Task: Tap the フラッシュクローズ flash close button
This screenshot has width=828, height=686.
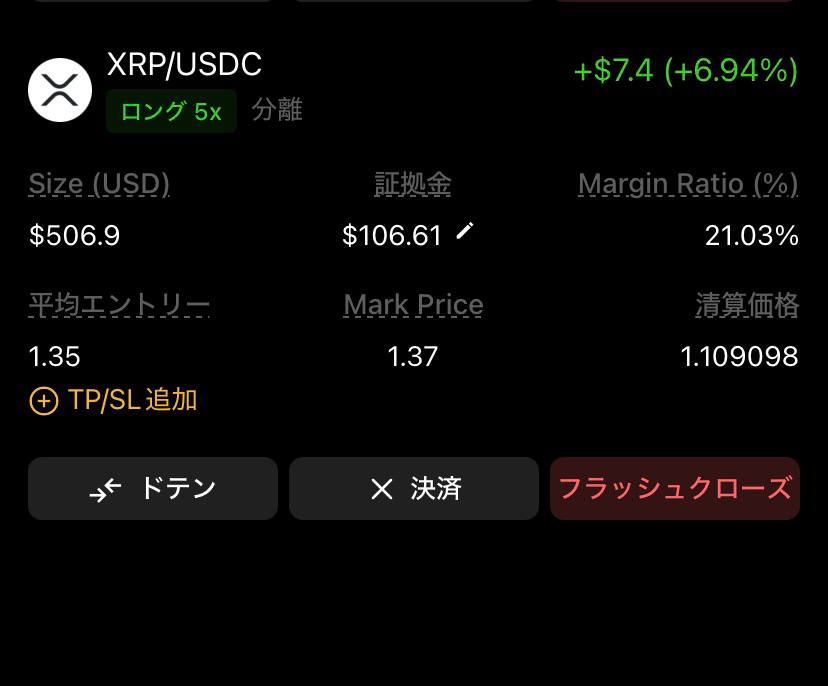Action: (675, 489)
